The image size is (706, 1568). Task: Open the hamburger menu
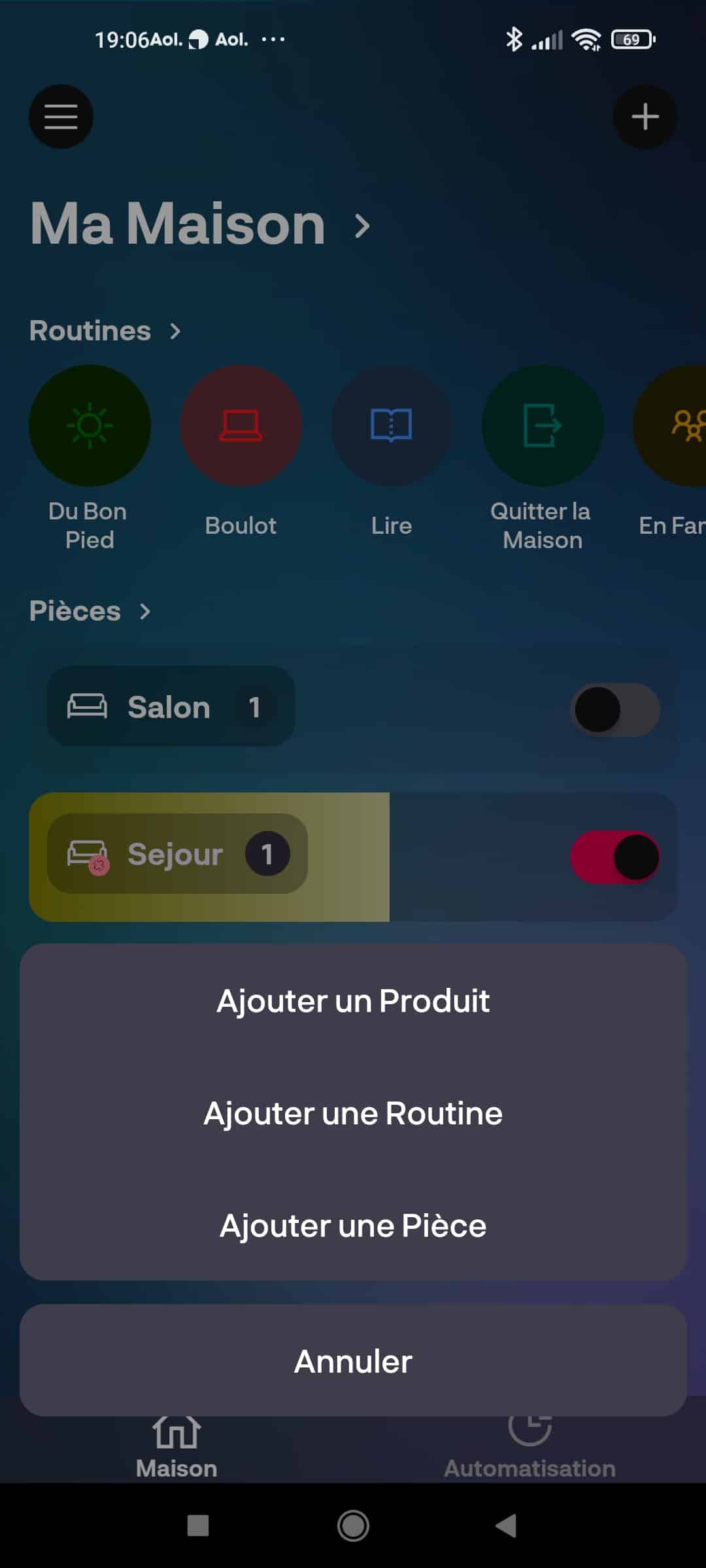click(61, 116)
